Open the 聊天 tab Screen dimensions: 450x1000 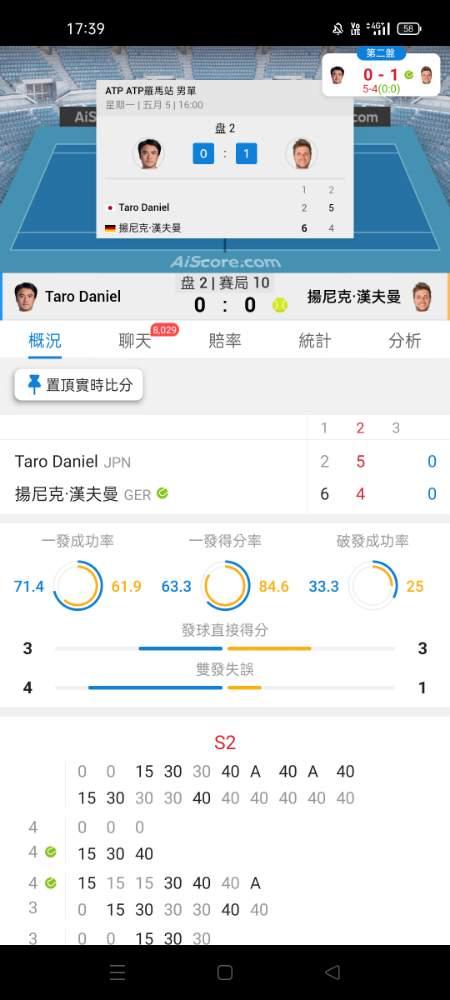pyautogui.click(x=135, y=341)
